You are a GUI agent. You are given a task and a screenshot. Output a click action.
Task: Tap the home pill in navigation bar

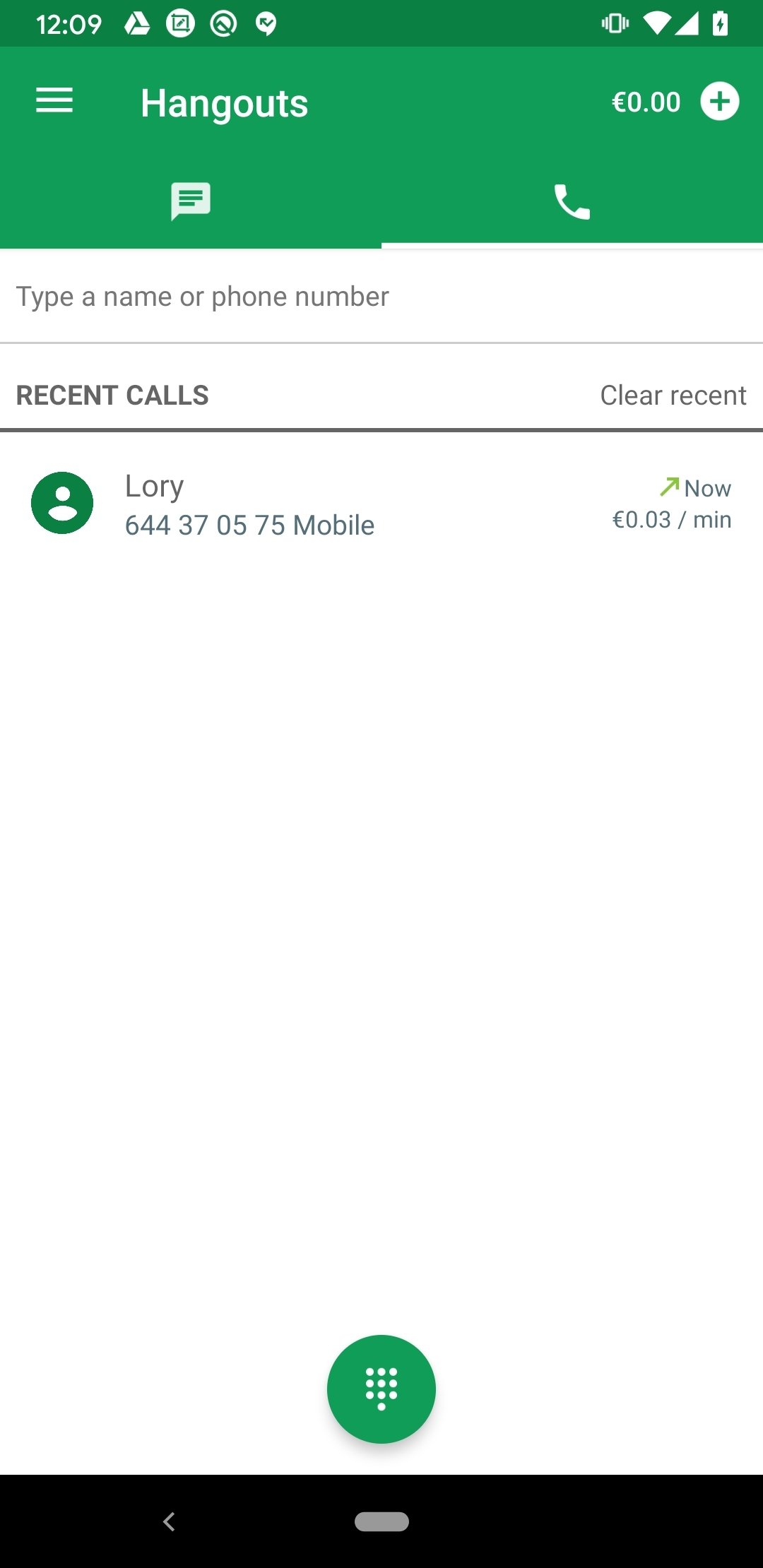(x=381, y=1521)
